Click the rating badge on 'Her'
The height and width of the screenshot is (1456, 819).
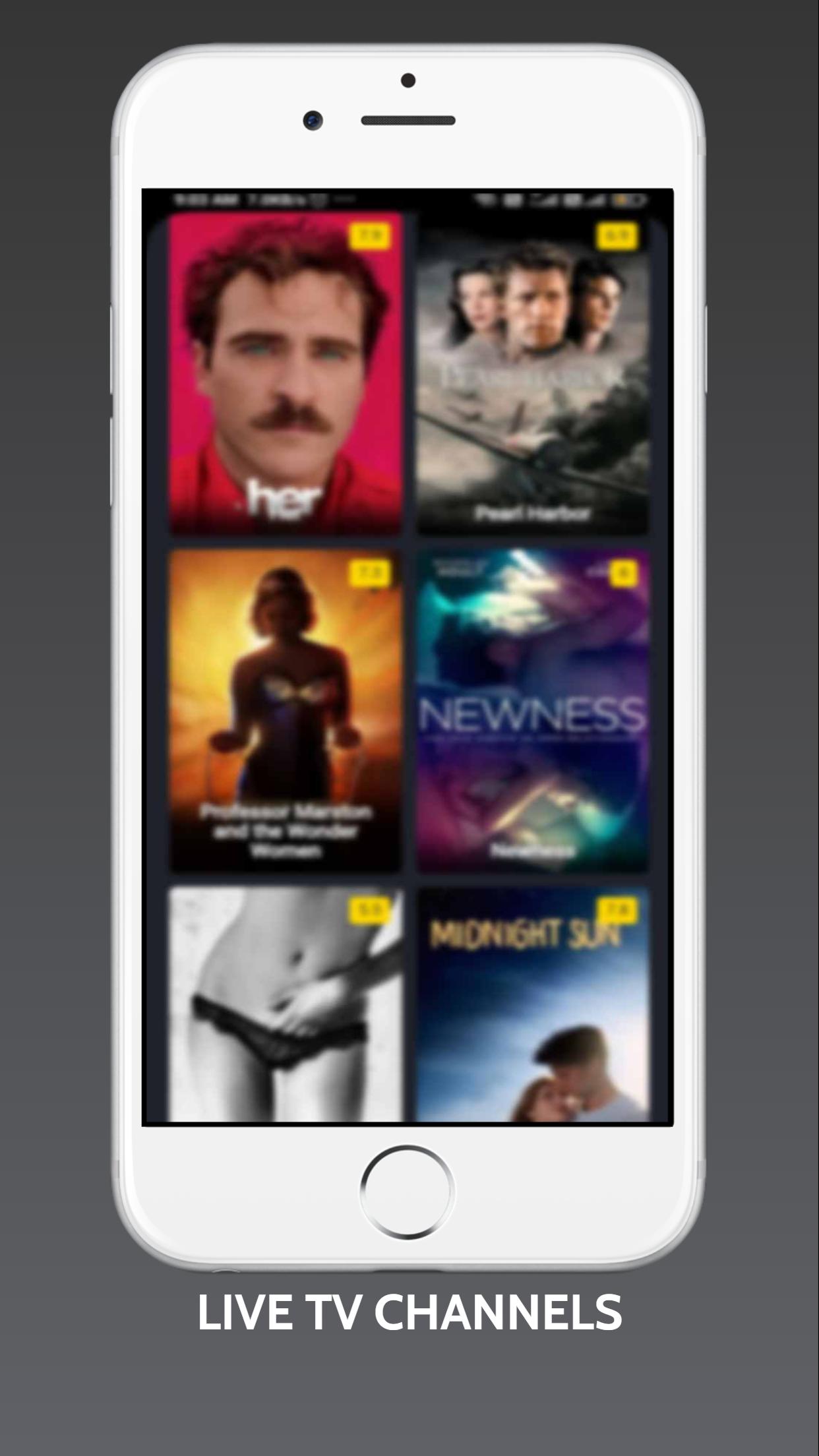coord(372,235)
